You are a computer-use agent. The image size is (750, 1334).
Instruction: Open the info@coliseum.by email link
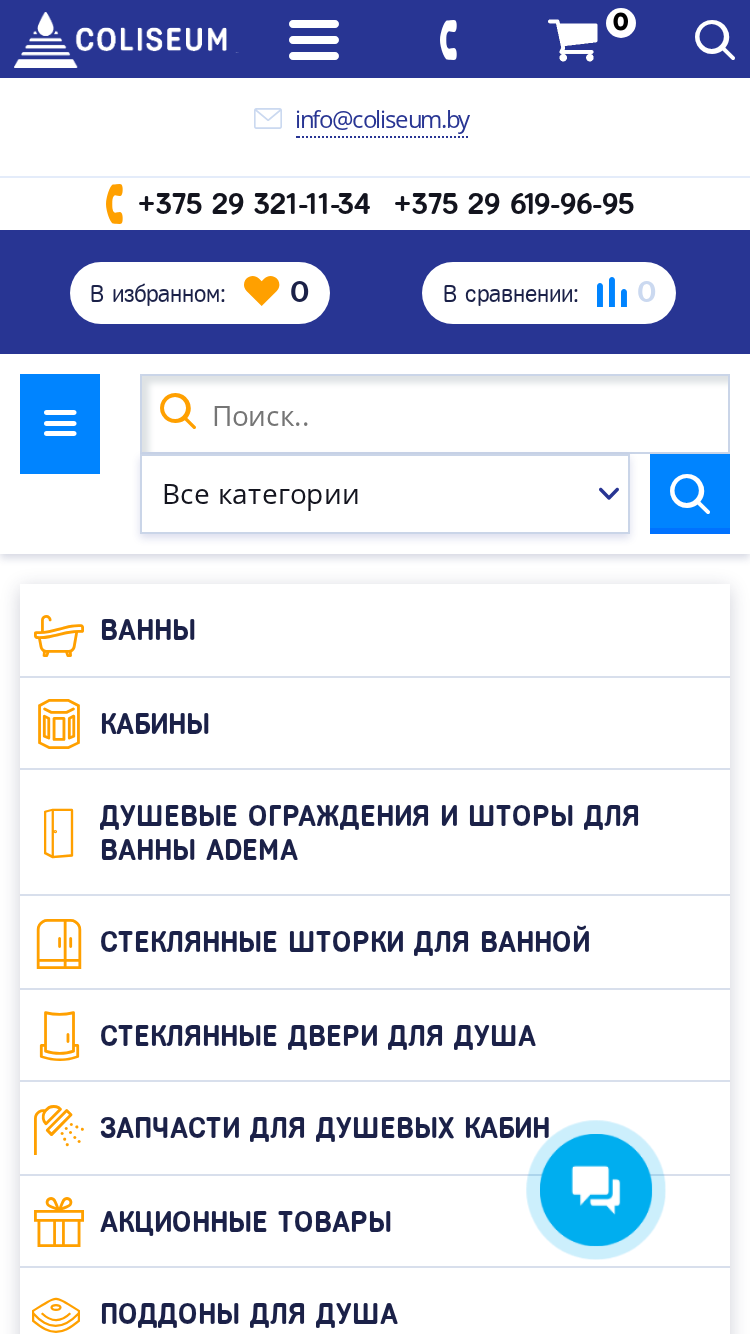(x=382, y=120)
